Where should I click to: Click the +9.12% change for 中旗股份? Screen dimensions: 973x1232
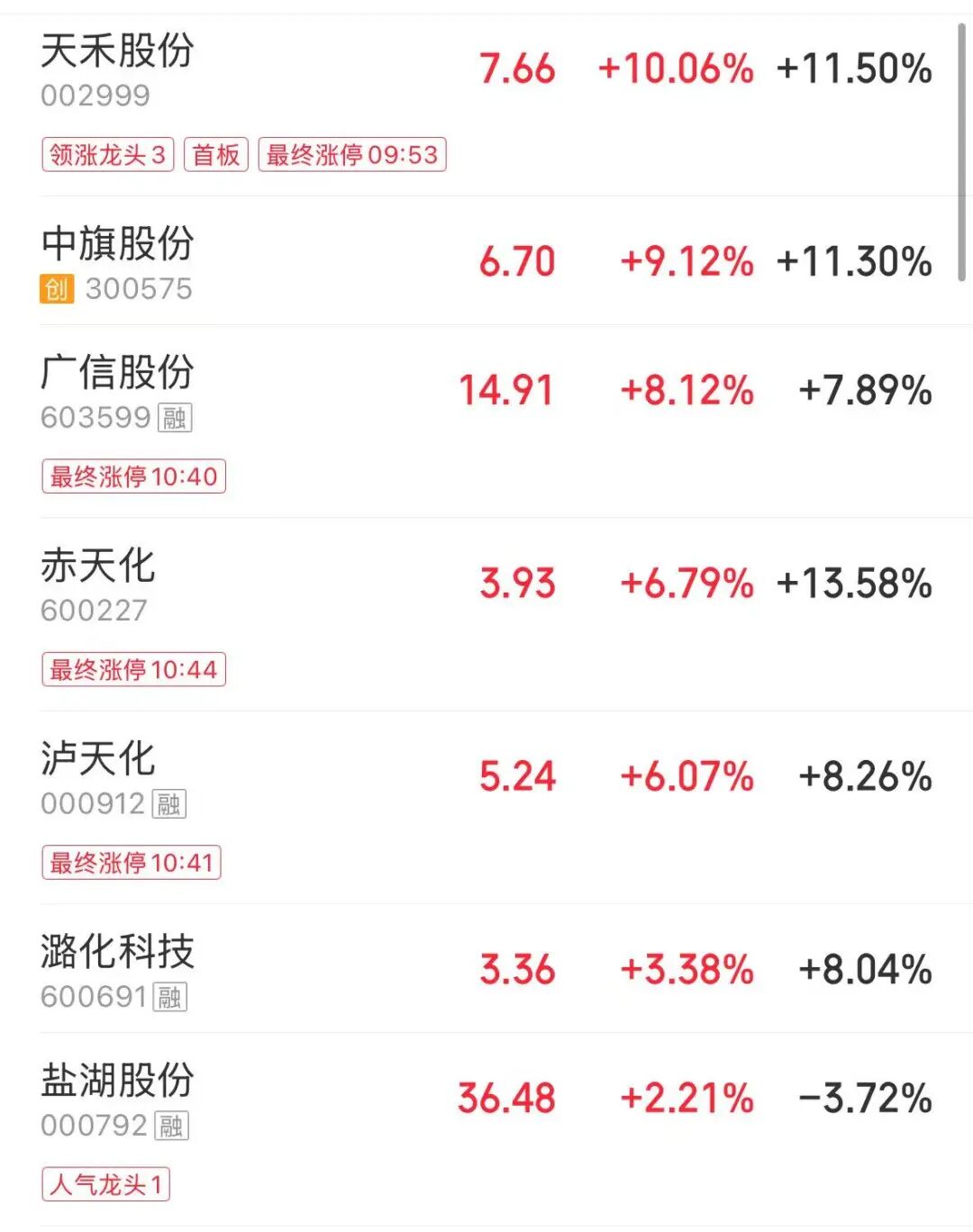tap(687, 261)
